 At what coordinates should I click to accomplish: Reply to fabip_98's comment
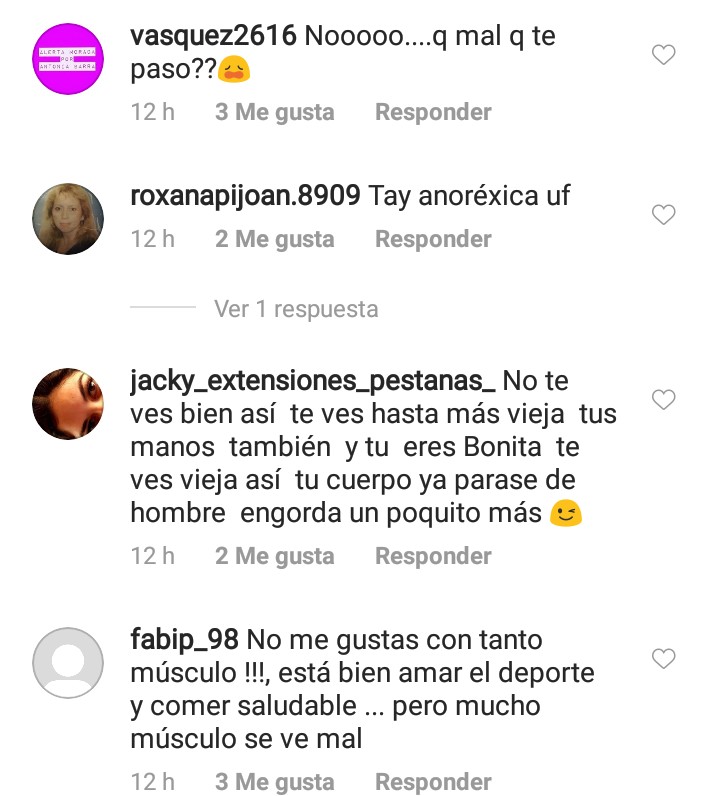point(433,782)
